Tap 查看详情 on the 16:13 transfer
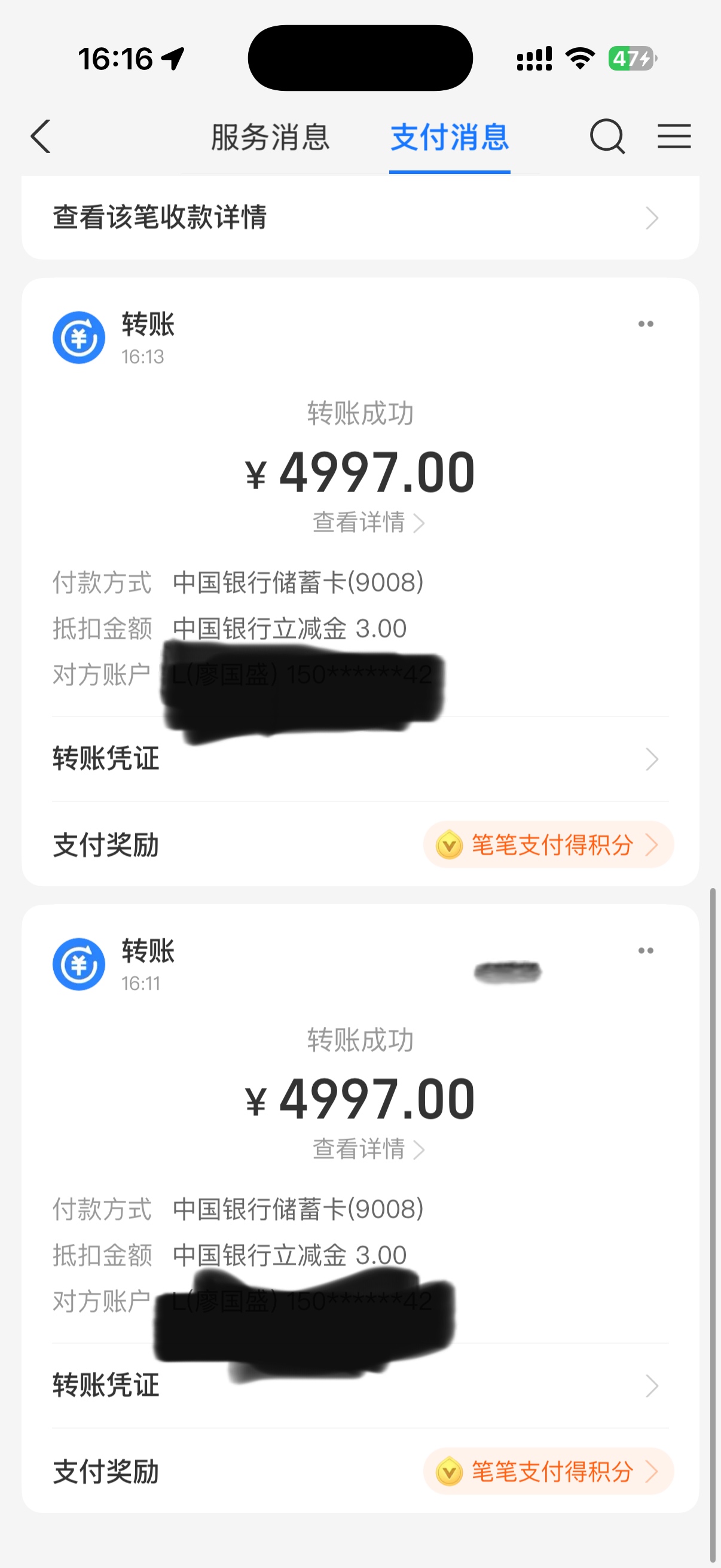Screen dimensions: 721x1568 [368, 522]
